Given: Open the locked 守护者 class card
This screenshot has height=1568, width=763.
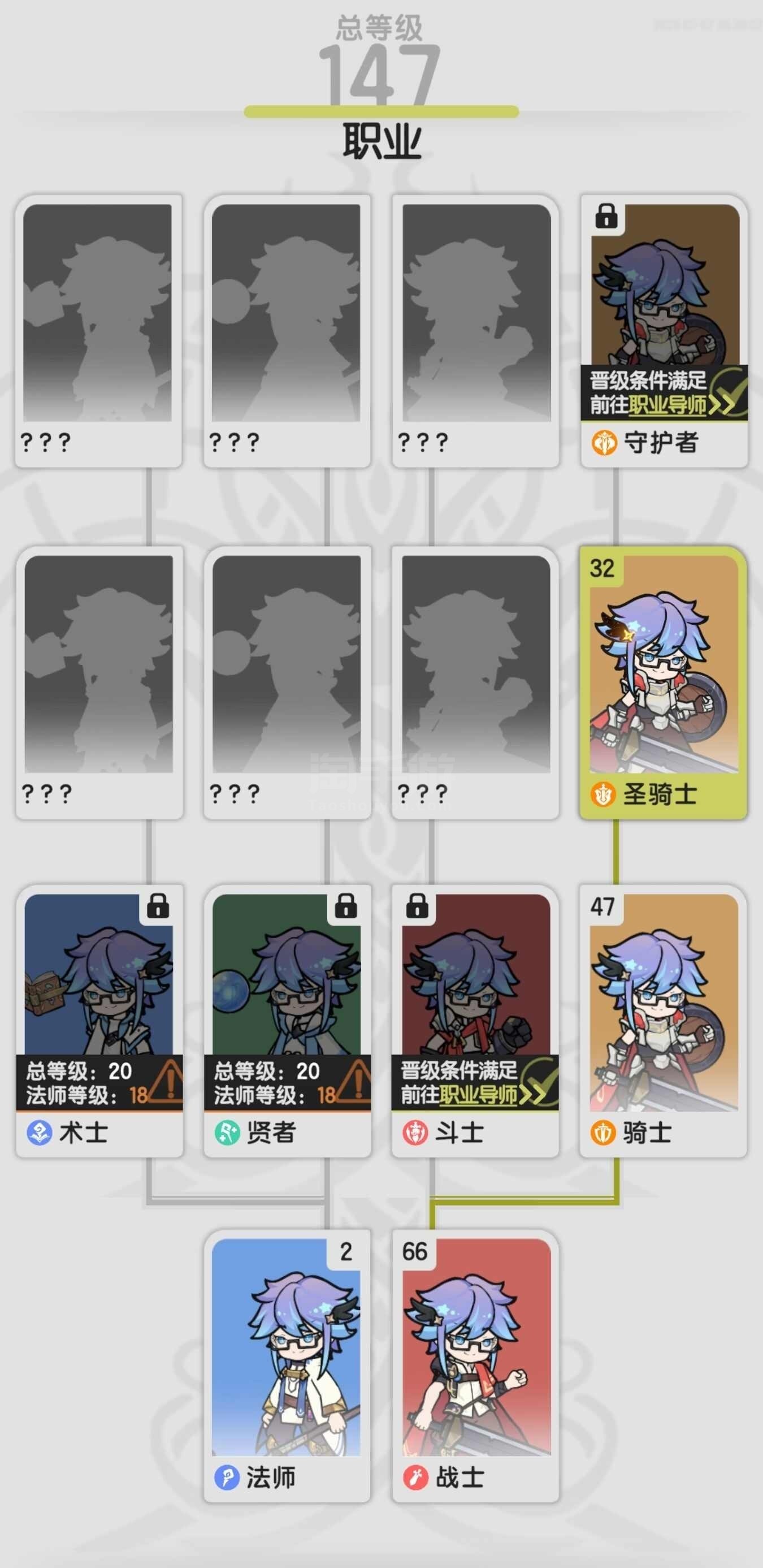Looking at the screenshot, I should click(x=664, y=331).
